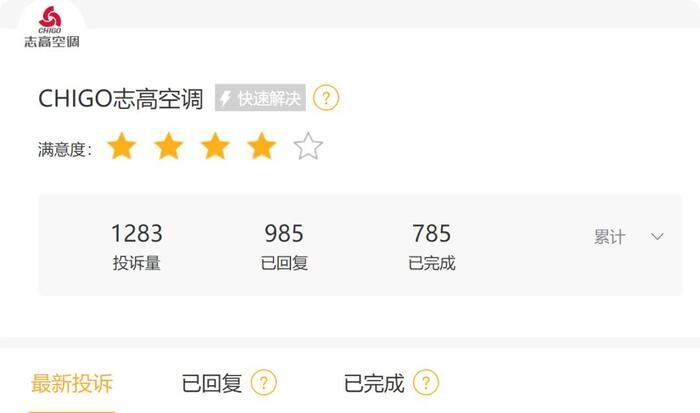The image size is (700, 413).
Task: Switch to the 已完成 tab
Action: [374, 383]
